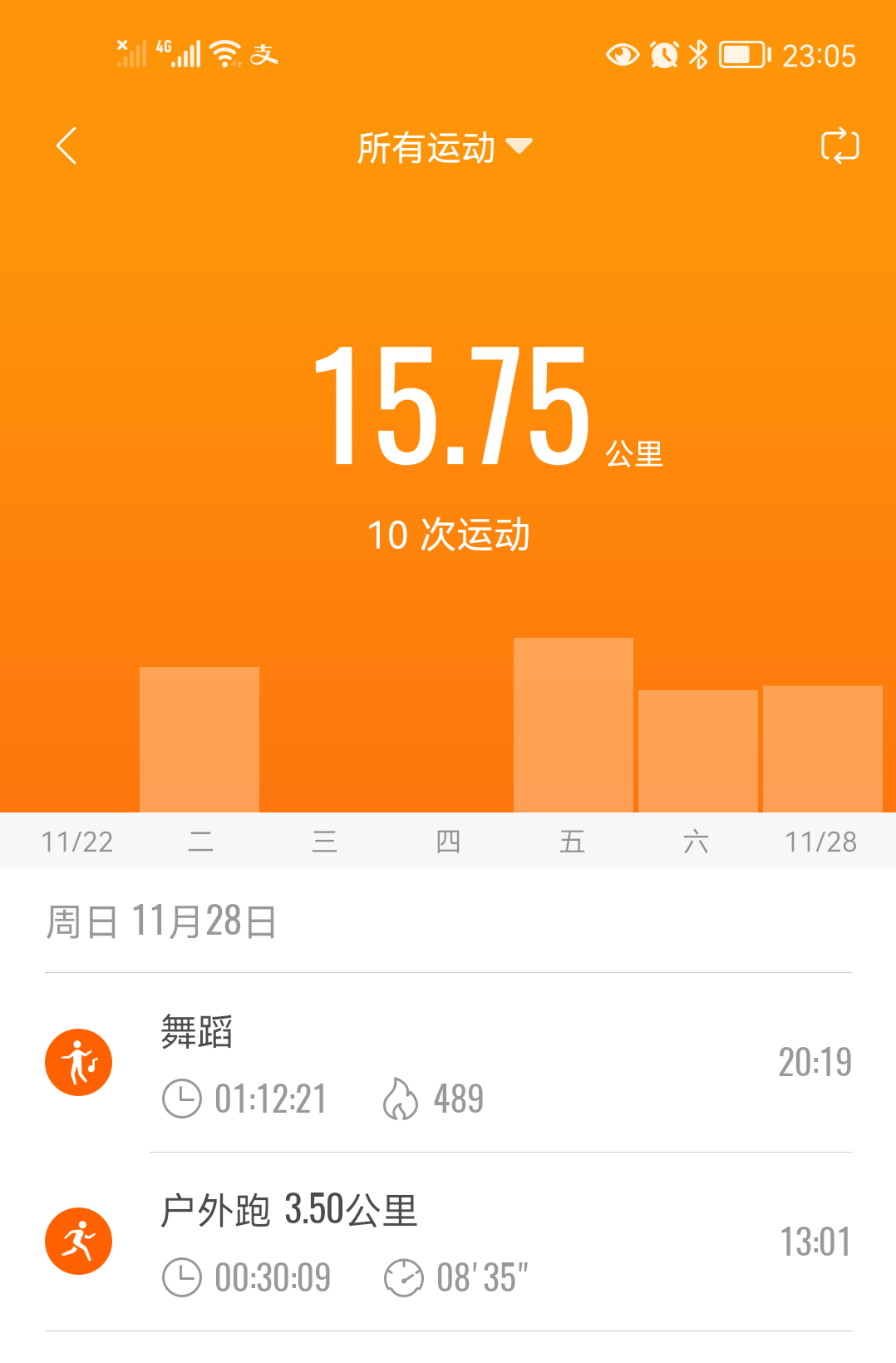
Task: Expand the outdoor run workout entry
Action: pos(499,1240)
